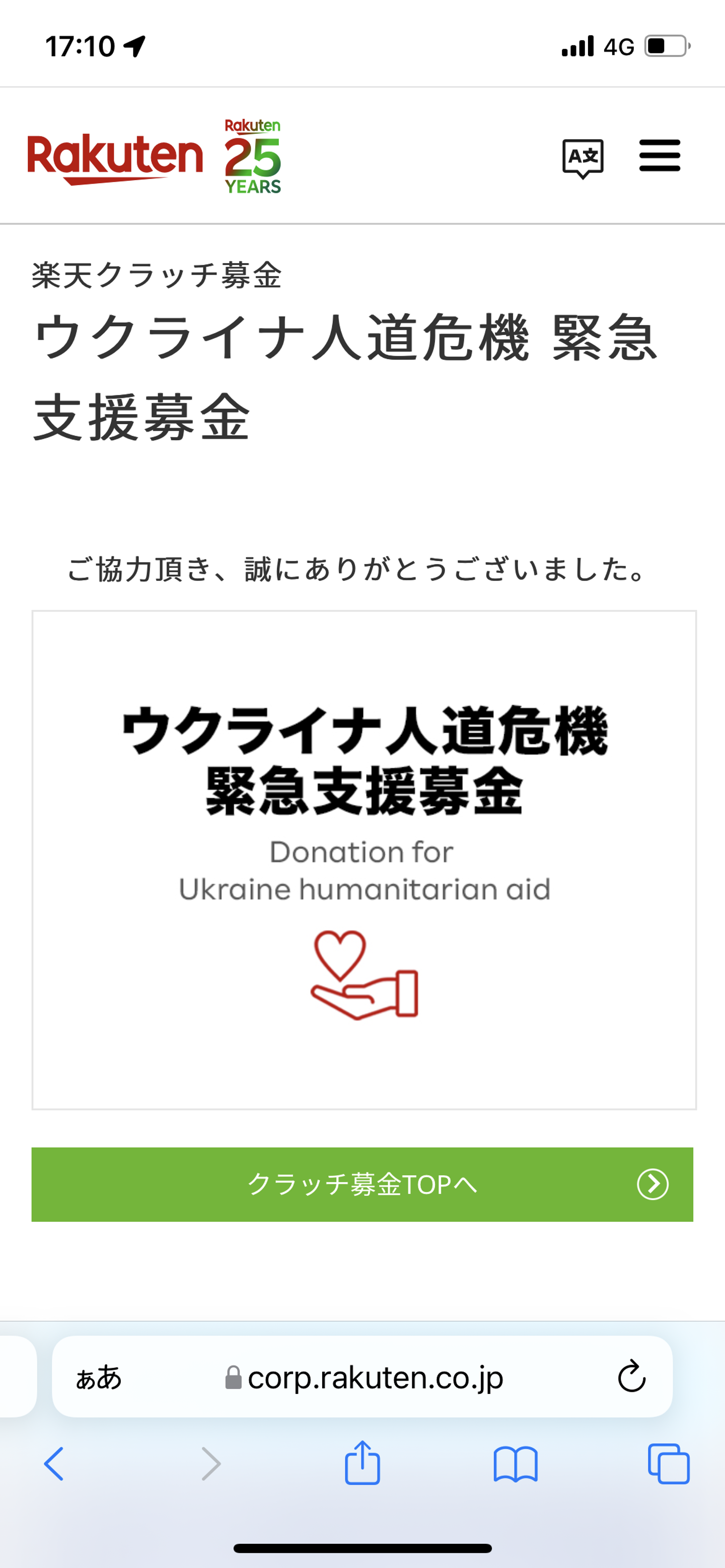Open the ぁあ reader options
Viewport: 725px width, 1568px height.
coord(99,1377)
